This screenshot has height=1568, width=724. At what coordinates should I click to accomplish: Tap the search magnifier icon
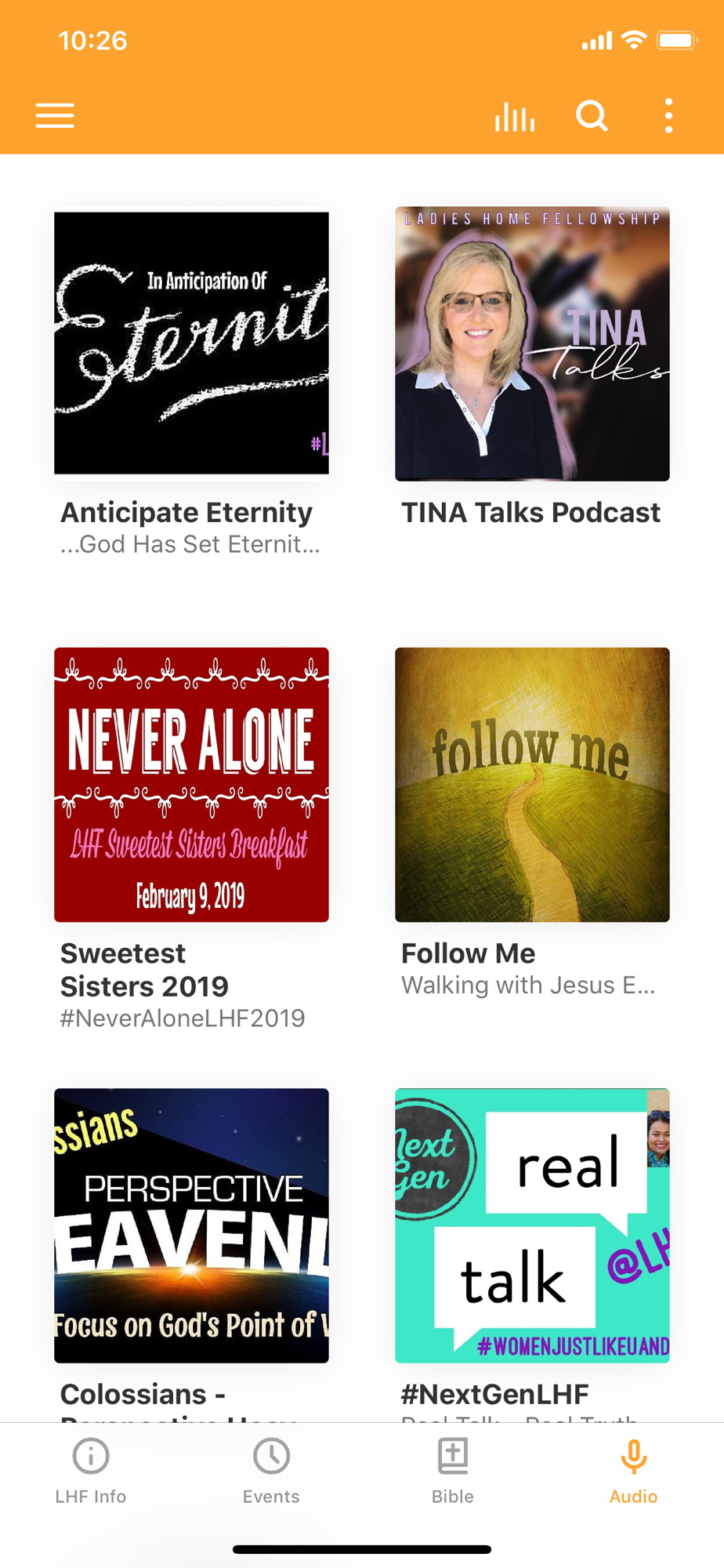592,116
